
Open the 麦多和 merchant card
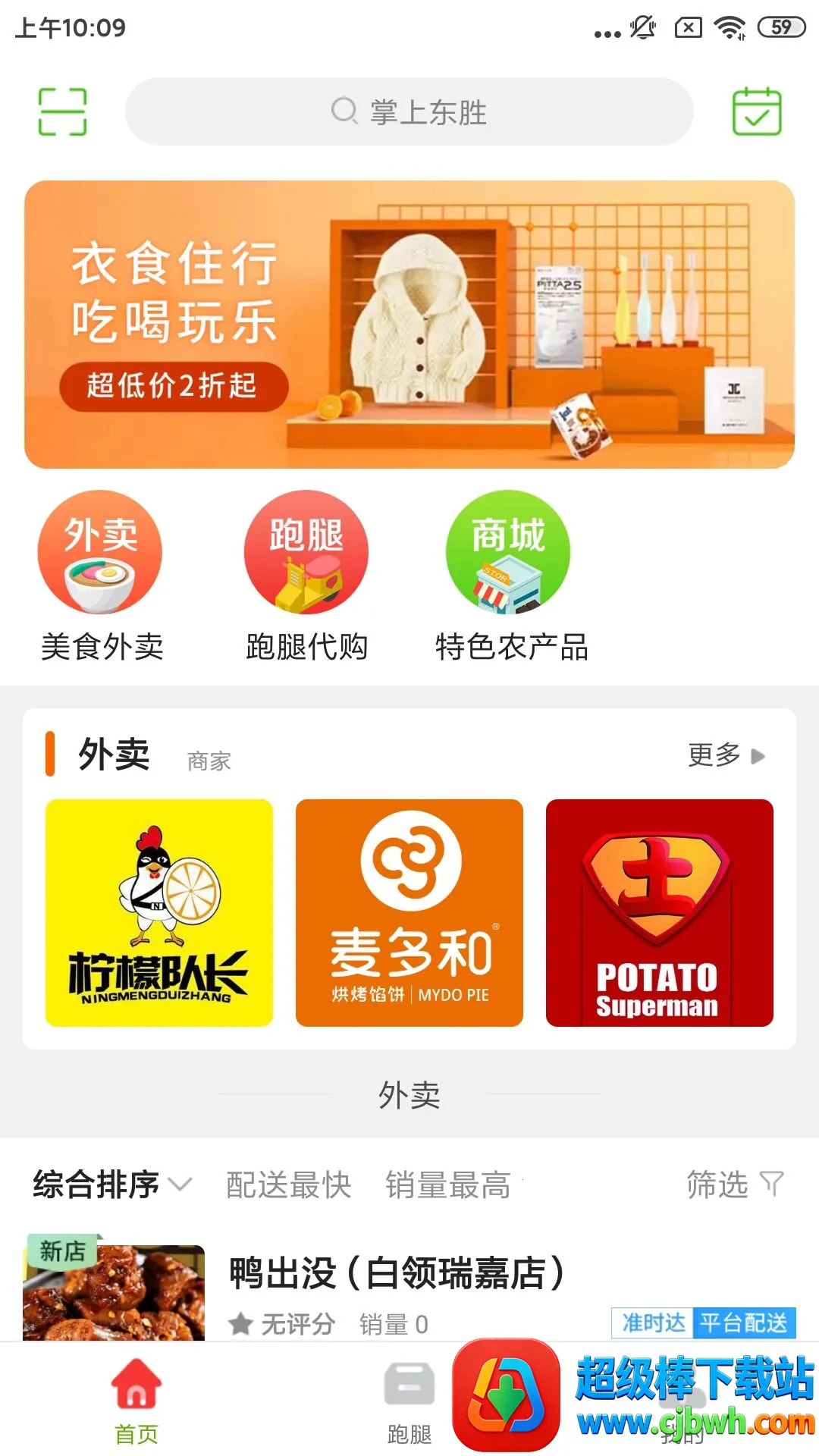click(409, 913)
